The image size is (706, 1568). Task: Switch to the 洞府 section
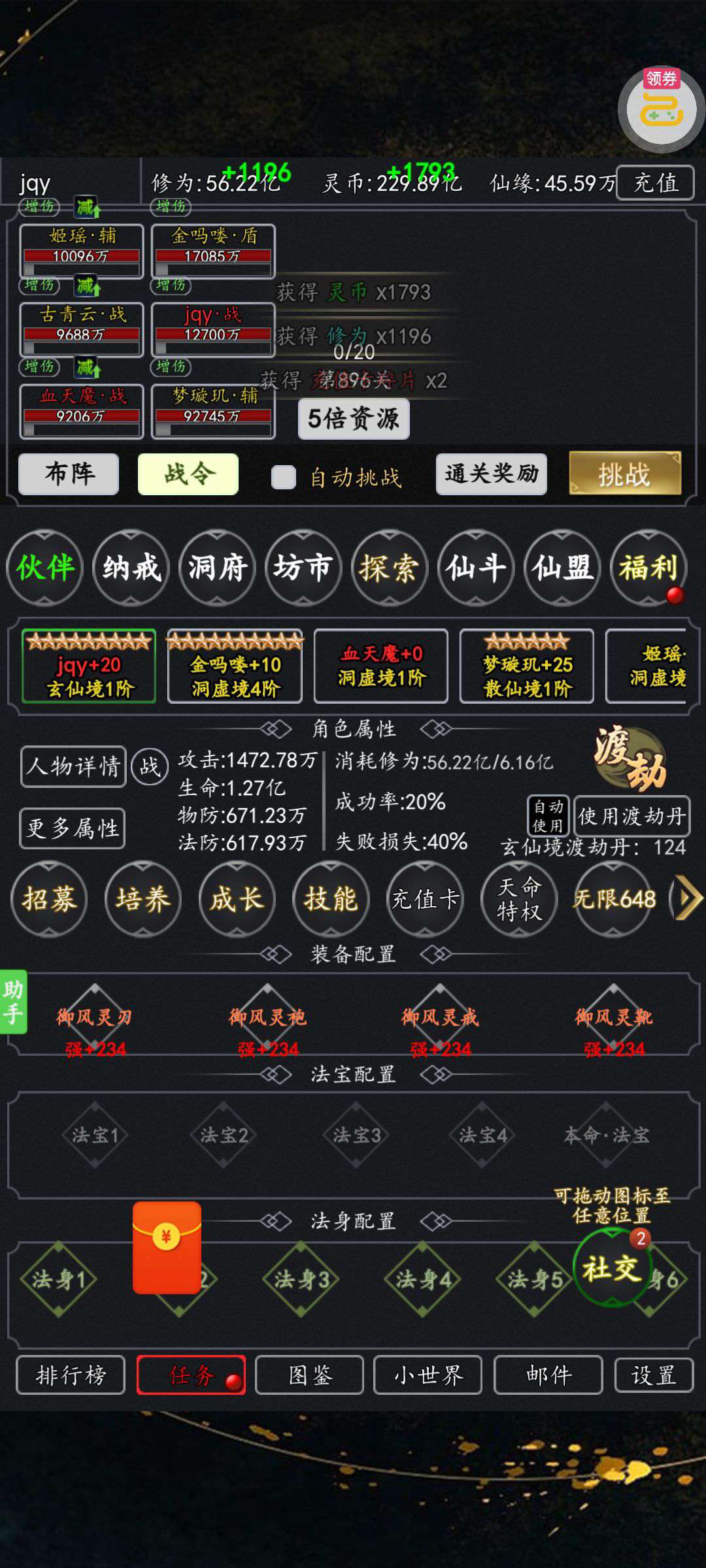(217, 567)
